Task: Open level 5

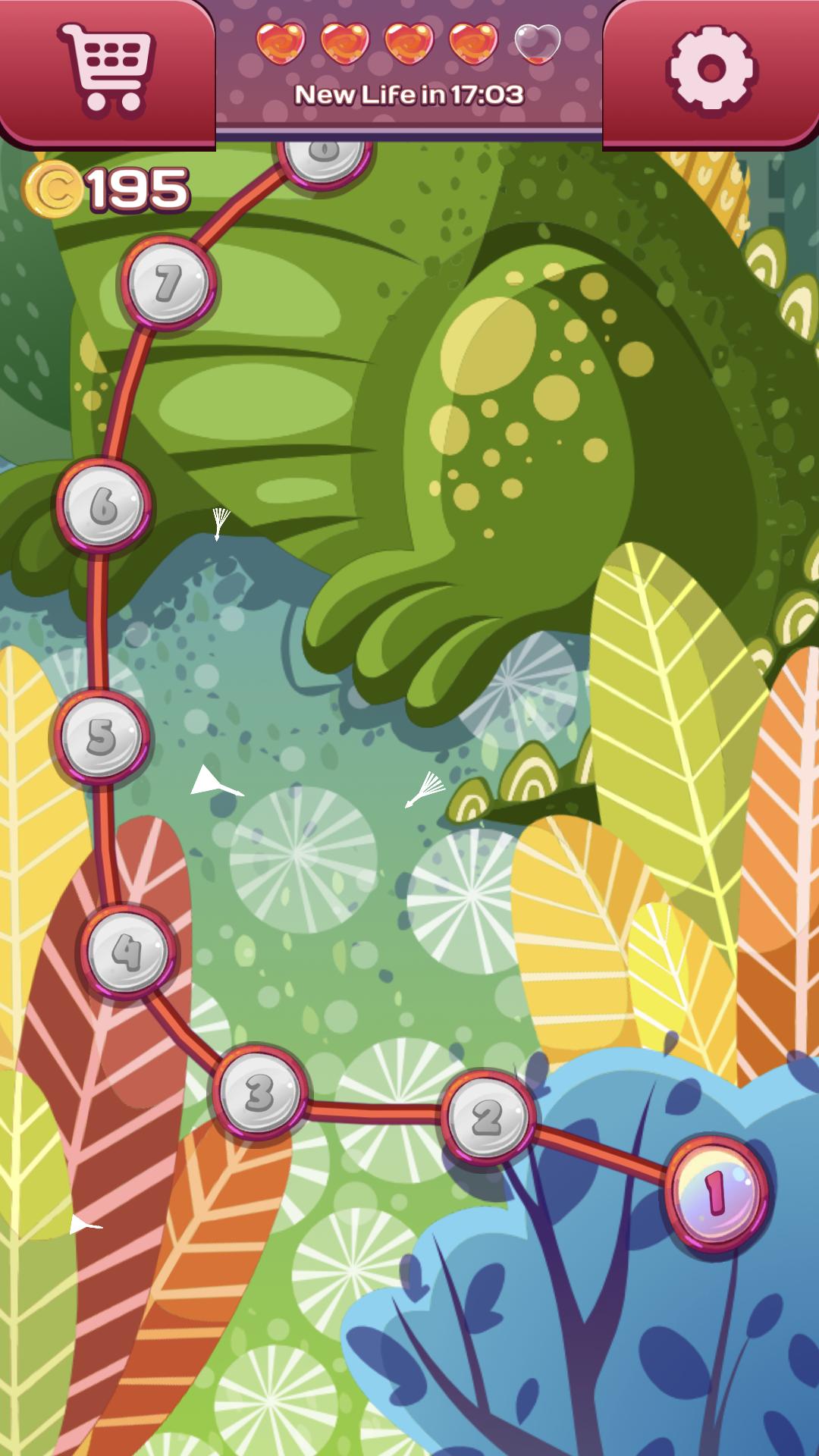Action: 101,736
